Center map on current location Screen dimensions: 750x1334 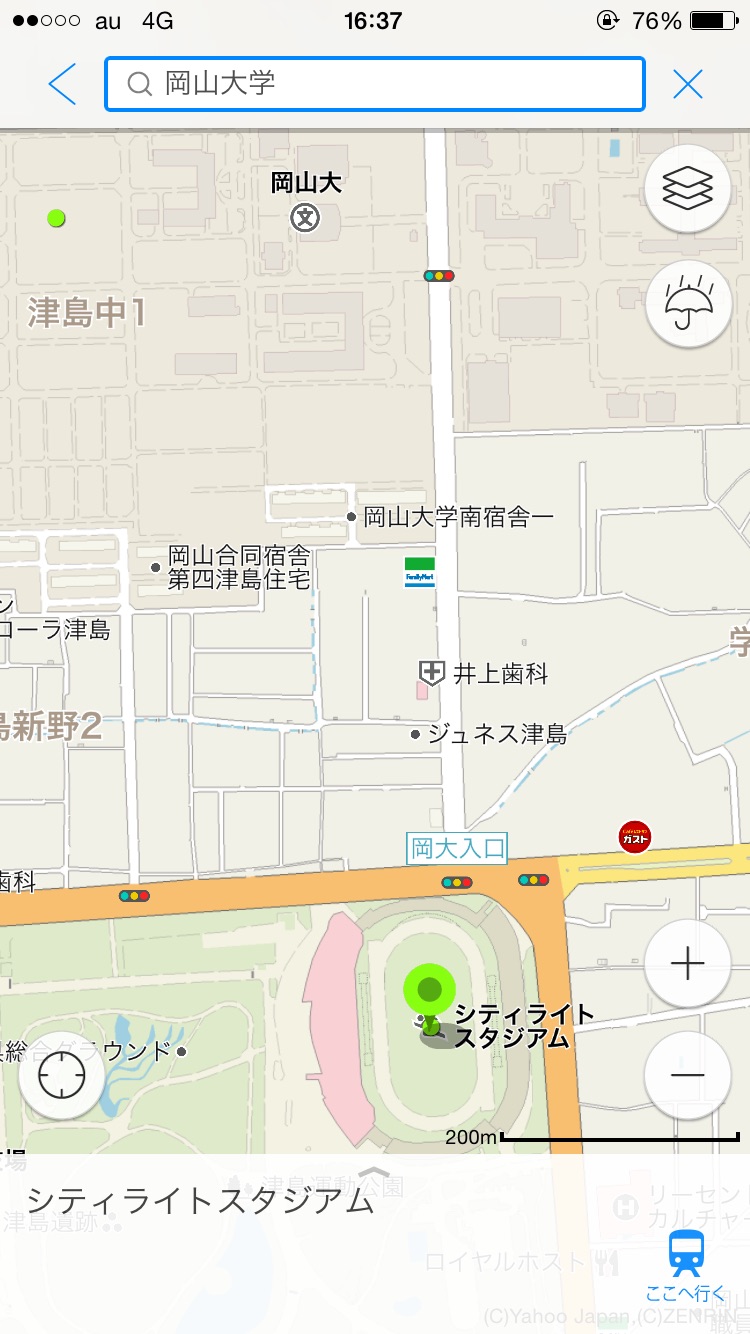61,1075
